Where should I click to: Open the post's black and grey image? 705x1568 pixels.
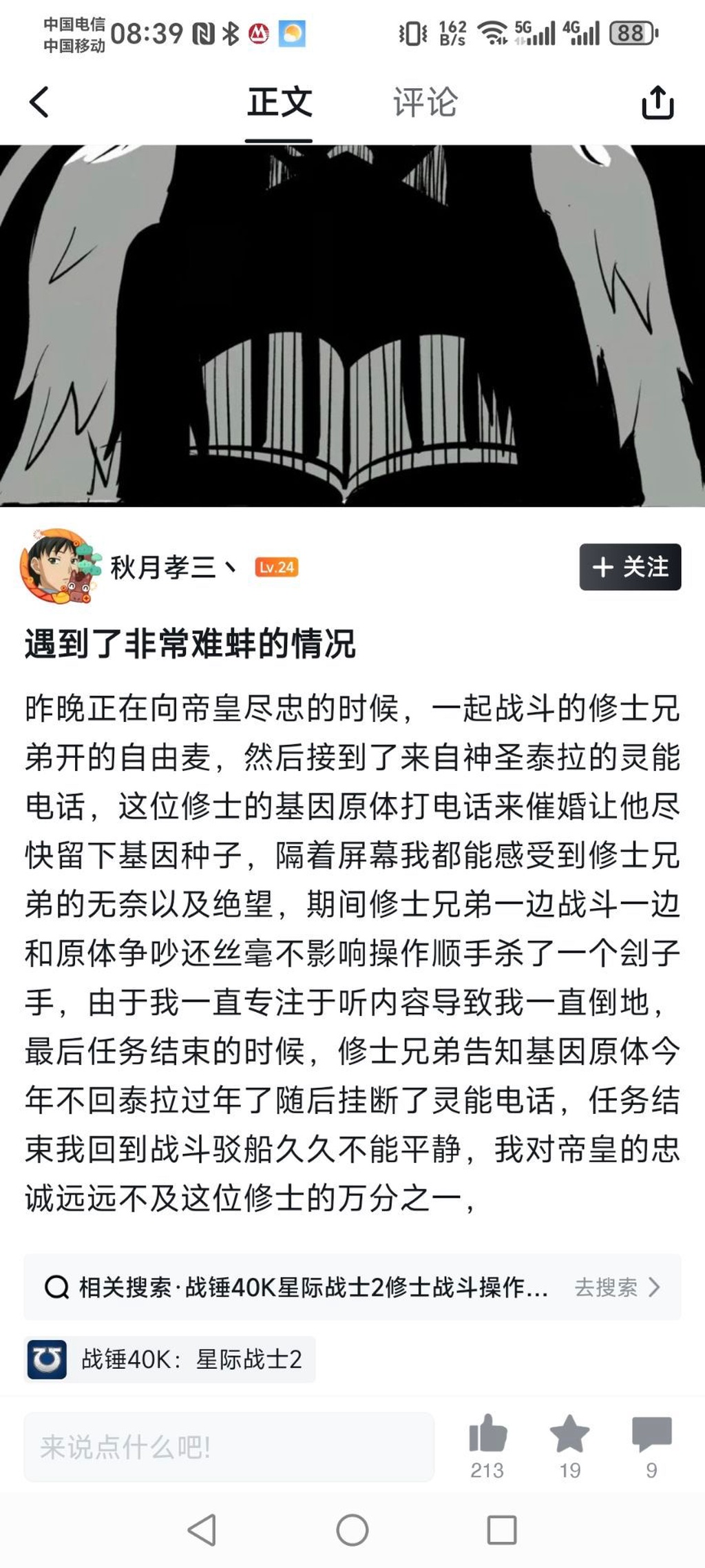click(x=352, y=325)
